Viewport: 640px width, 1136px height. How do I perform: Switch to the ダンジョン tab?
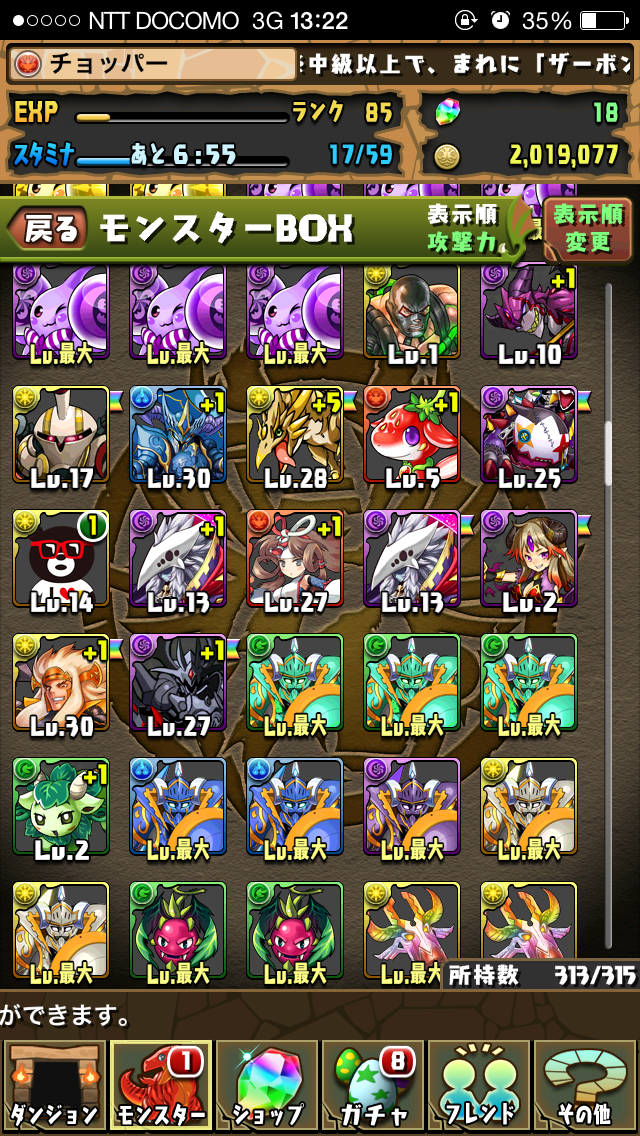pos(53,1086)
